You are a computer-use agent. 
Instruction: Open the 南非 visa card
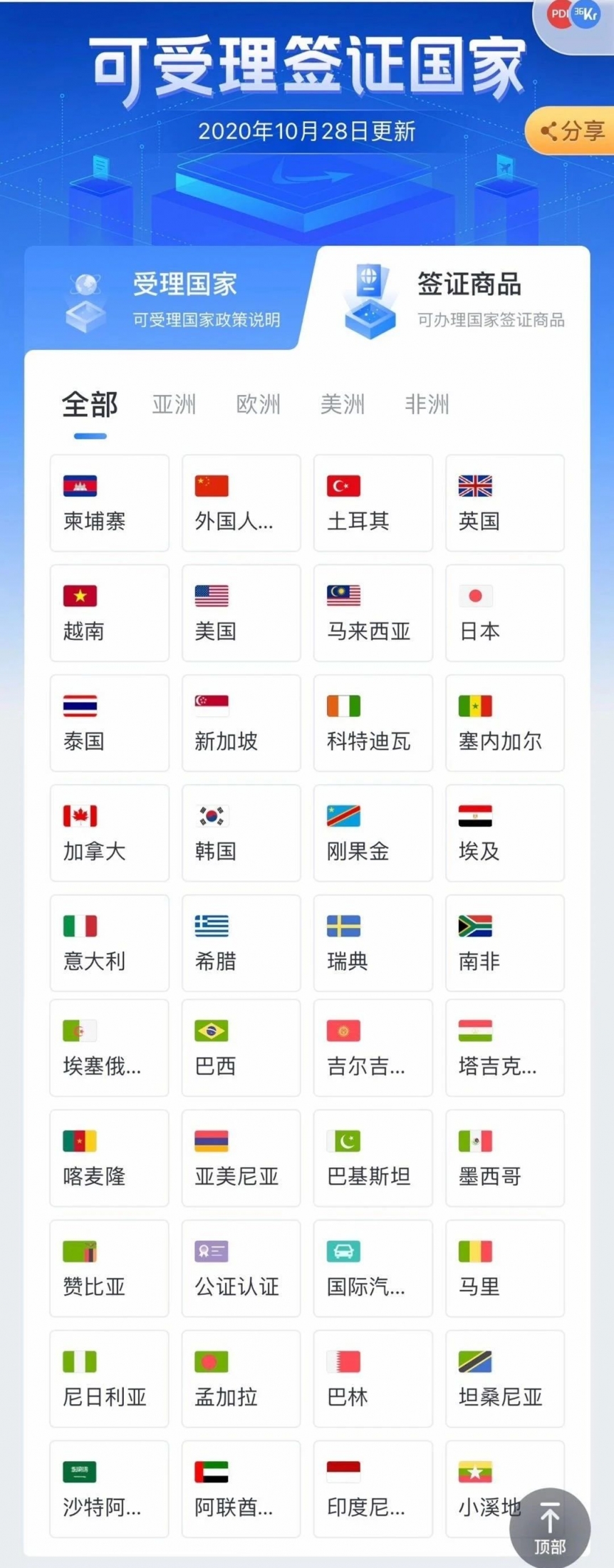click(x=505, y=943)
